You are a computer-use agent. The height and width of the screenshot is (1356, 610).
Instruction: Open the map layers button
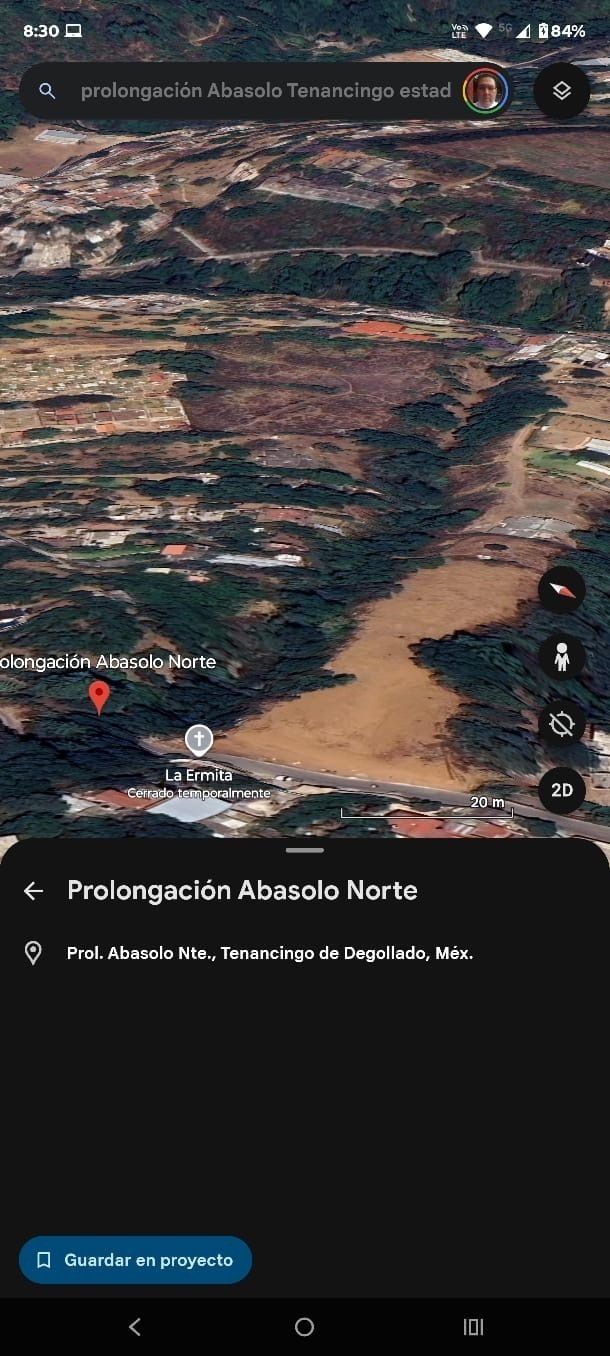pos(561,91)
